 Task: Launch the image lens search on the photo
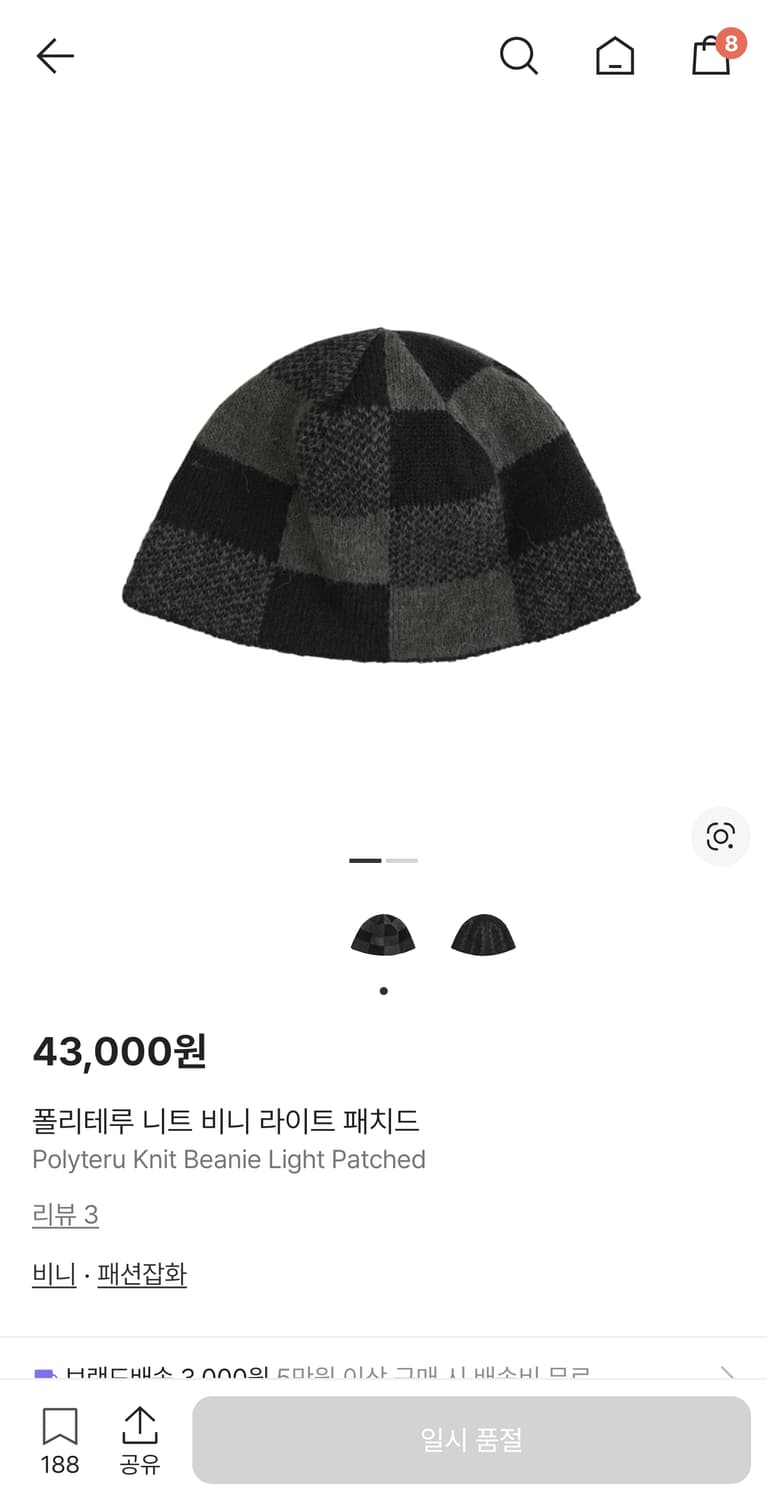720,837
